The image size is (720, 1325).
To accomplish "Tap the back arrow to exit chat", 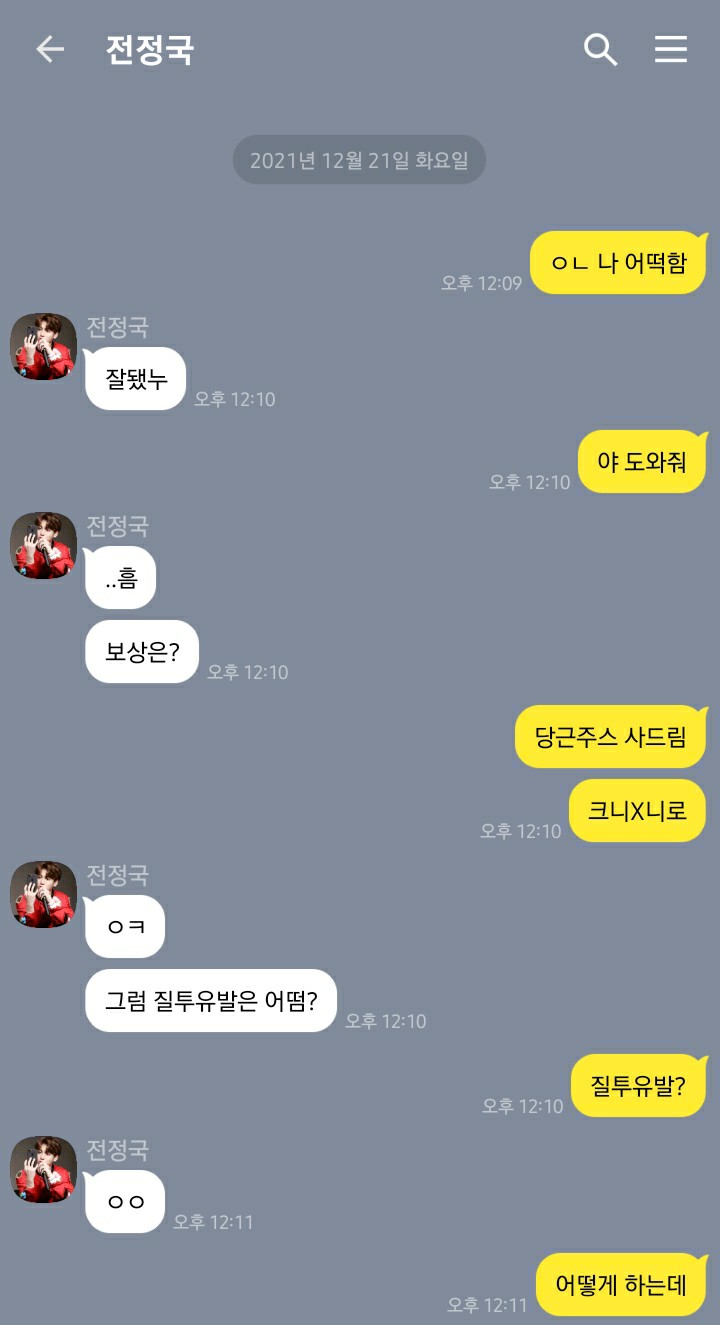I will (50, 49).
